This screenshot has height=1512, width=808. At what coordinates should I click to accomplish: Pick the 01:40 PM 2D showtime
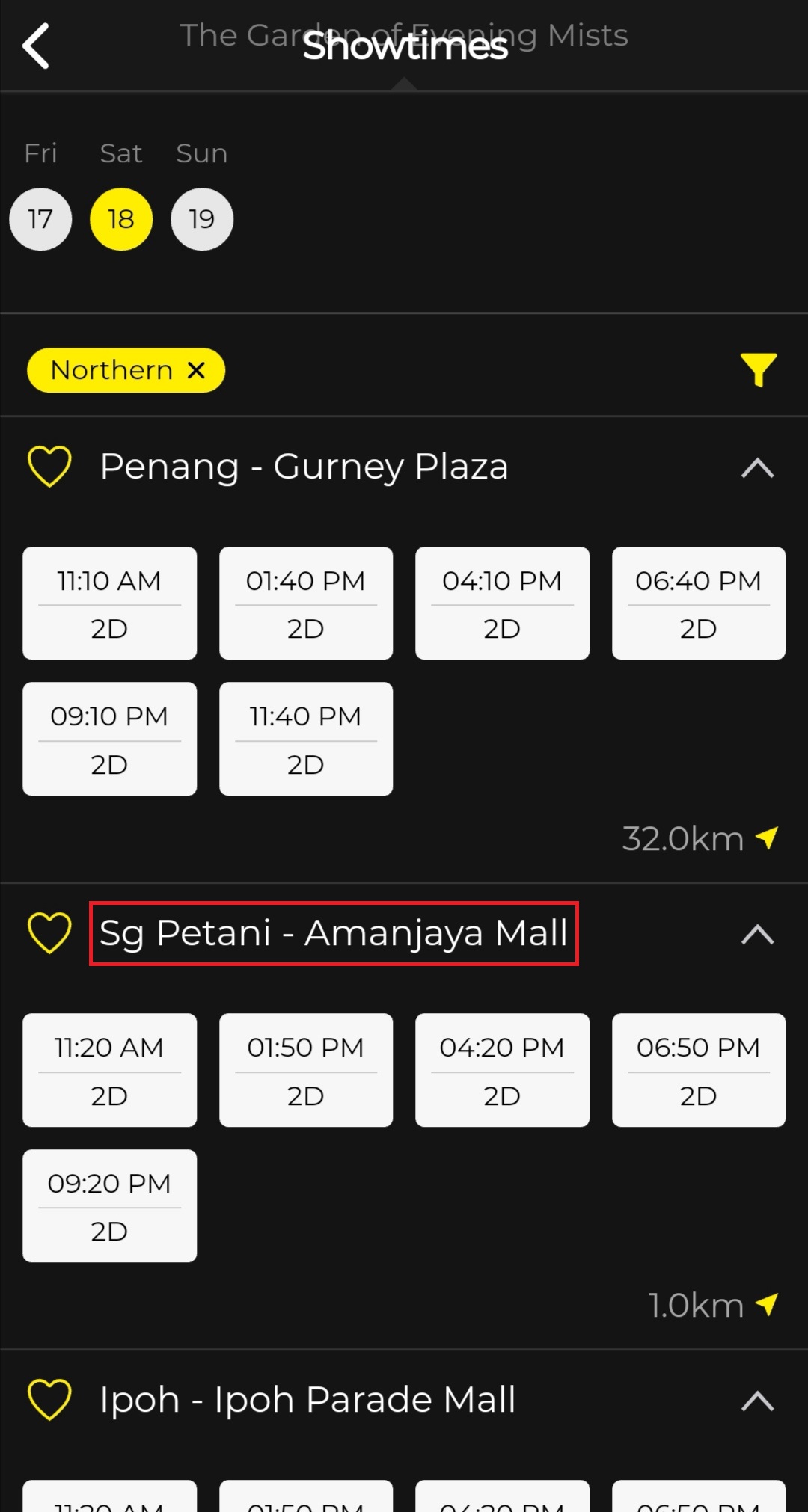click(306, 603)
